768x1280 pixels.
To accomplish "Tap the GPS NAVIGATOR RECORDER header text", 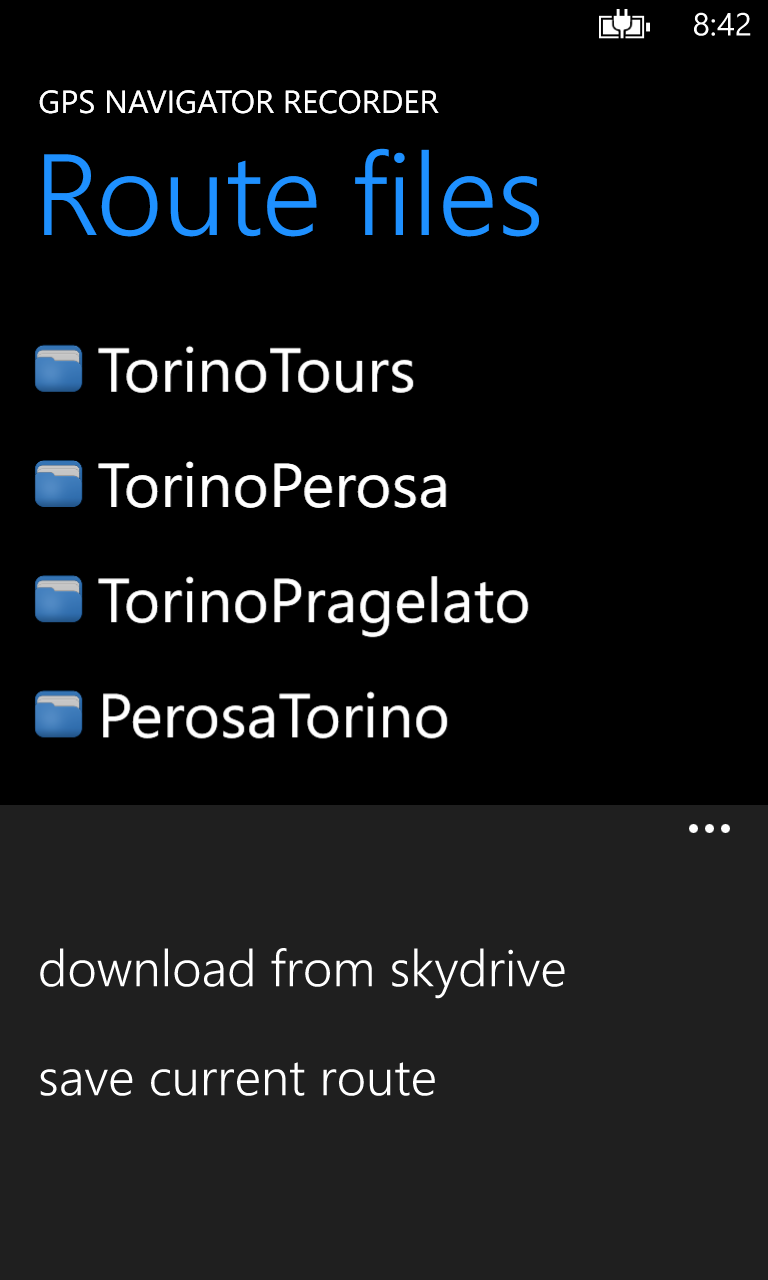I will pyautogui.click(x=238, y=102).
